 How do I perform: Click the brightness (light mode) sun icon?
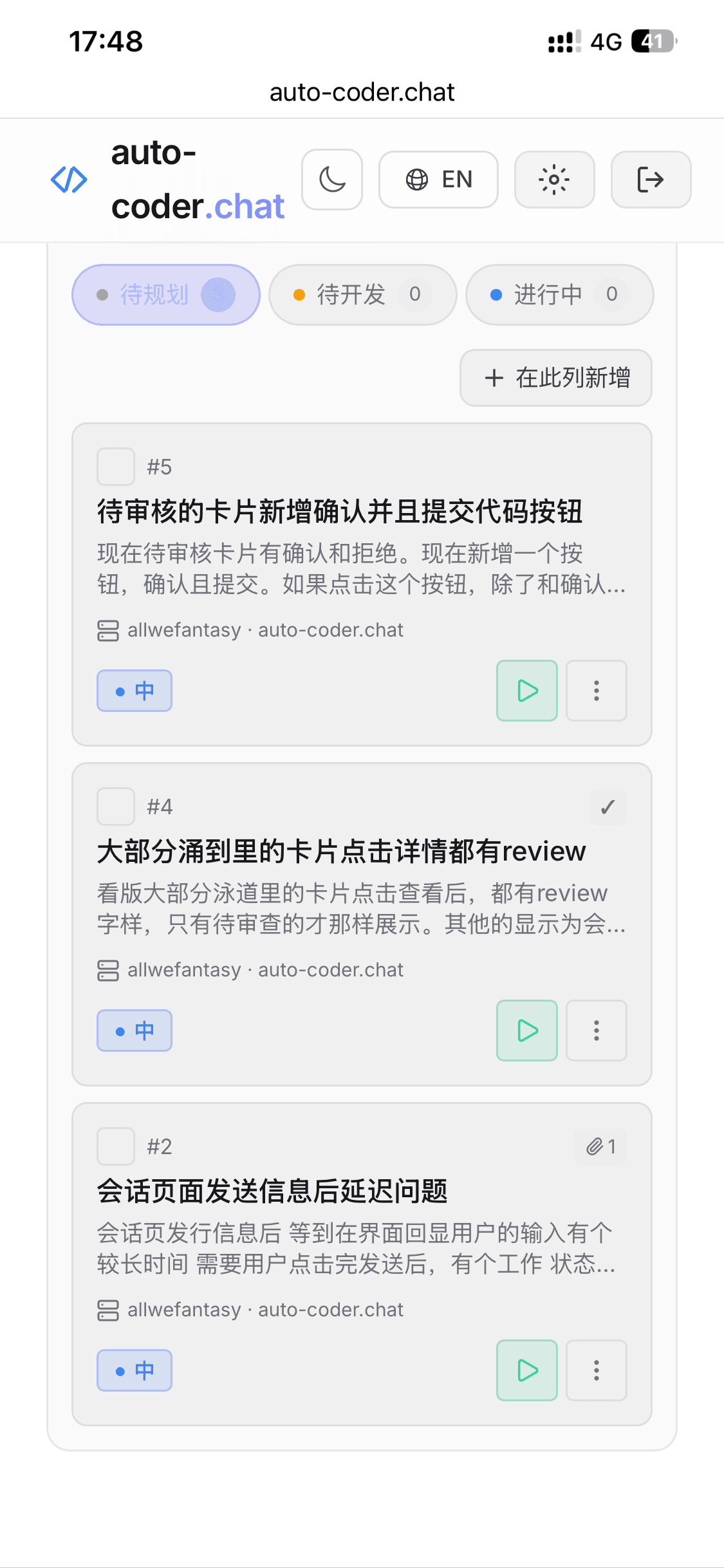click(x=554, y=180)
